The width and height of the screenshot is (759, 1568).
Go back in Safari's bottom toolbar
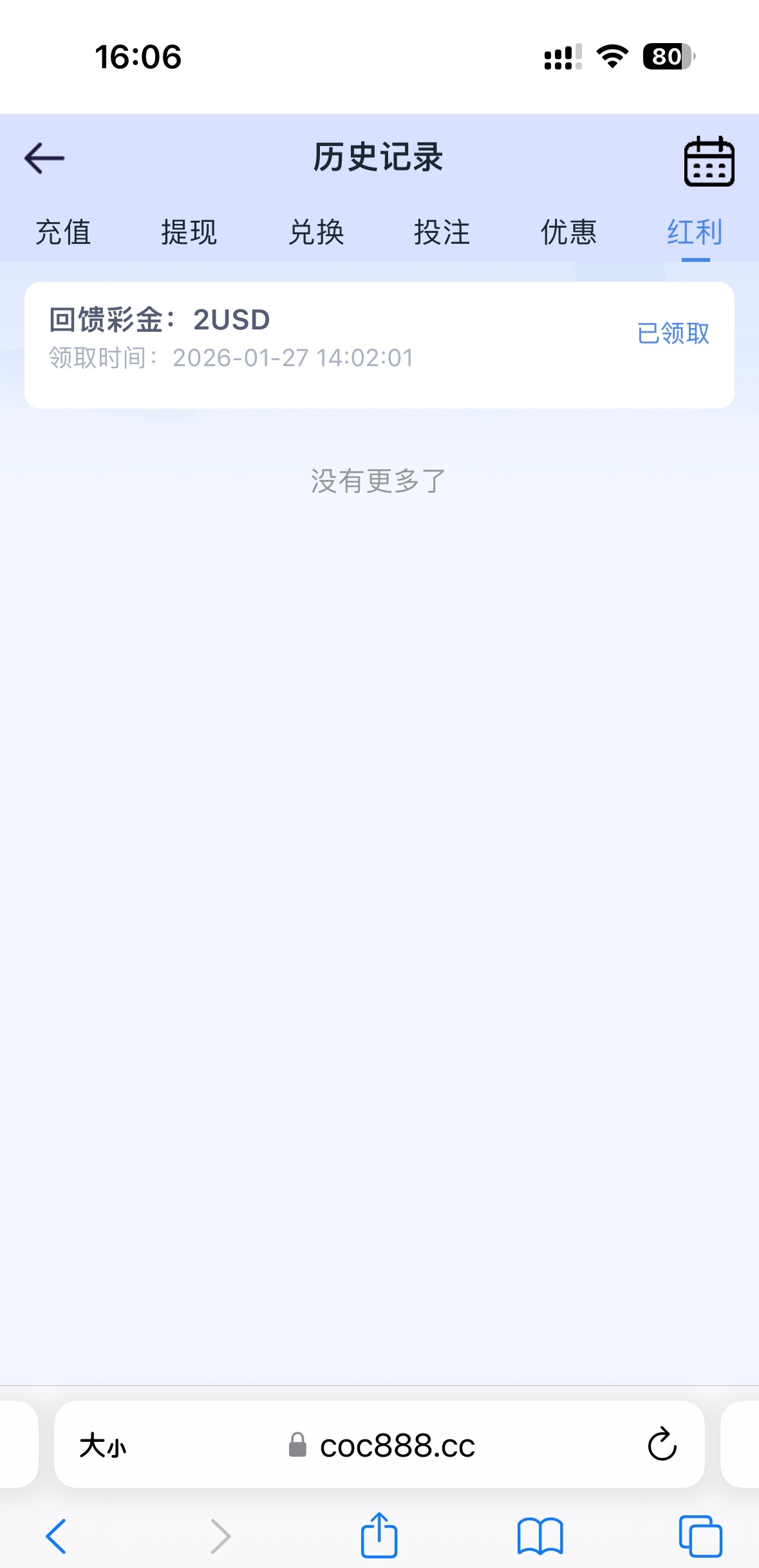tap(57, 1536)
